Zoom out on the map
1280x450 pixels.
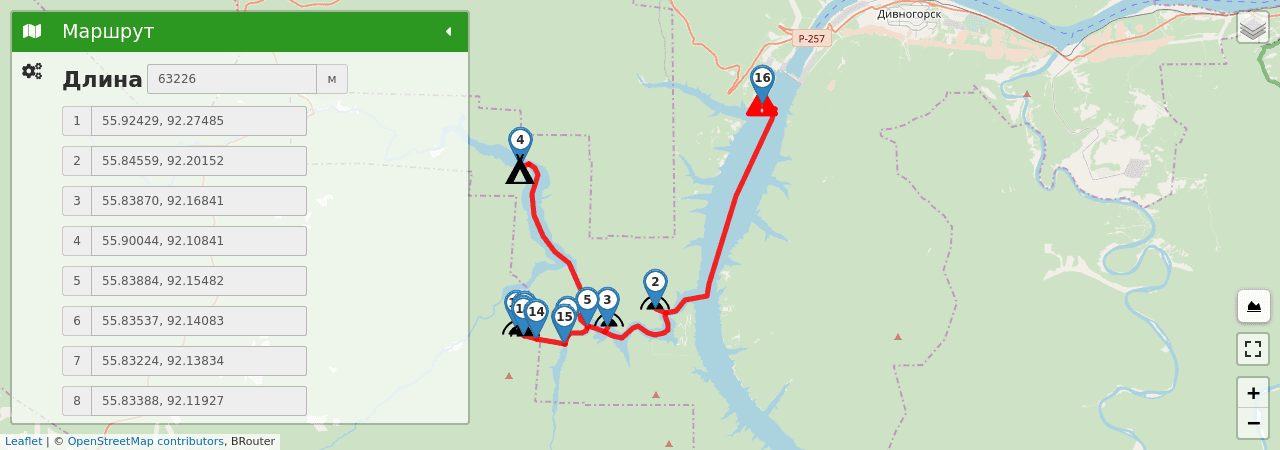1253,423
